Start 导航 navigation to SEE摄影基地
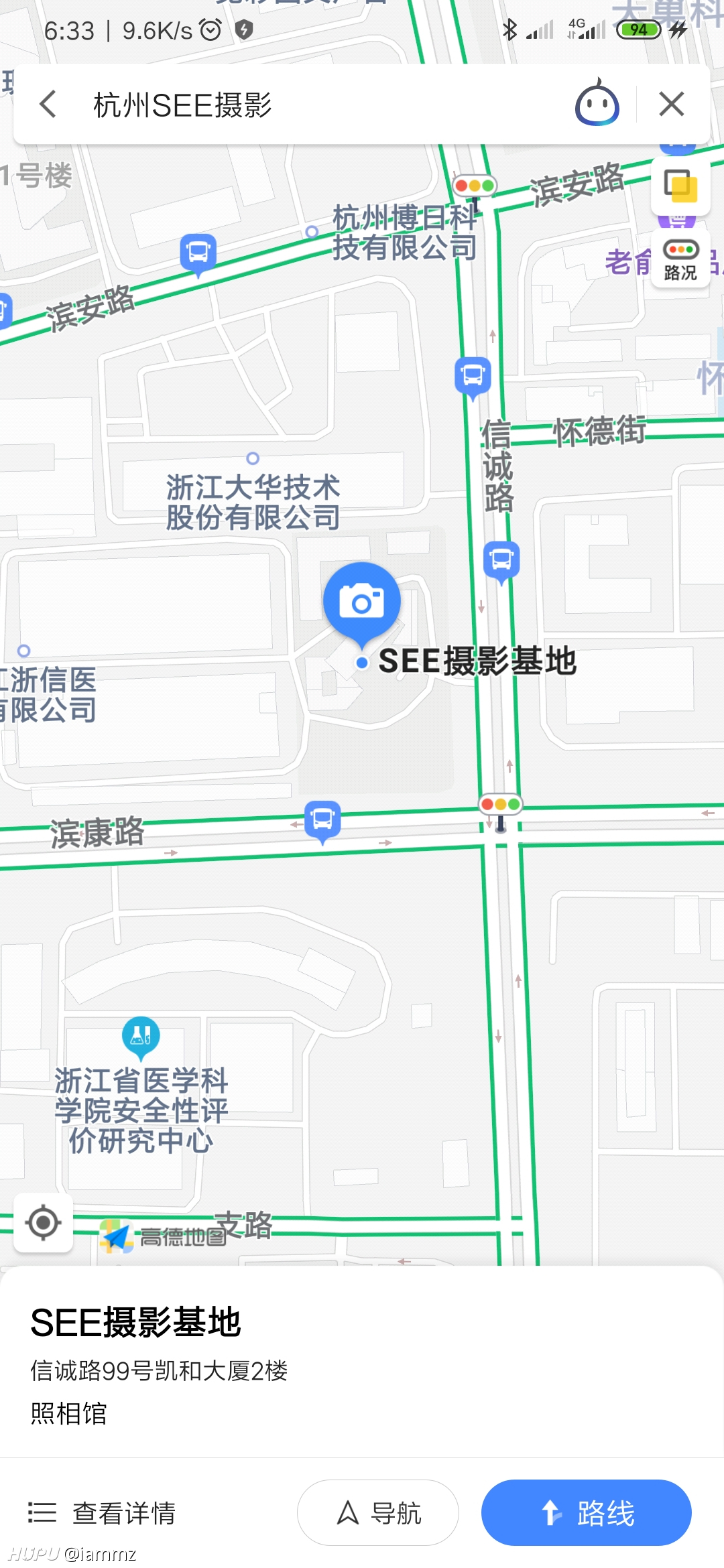 (x=378, y=1513)
